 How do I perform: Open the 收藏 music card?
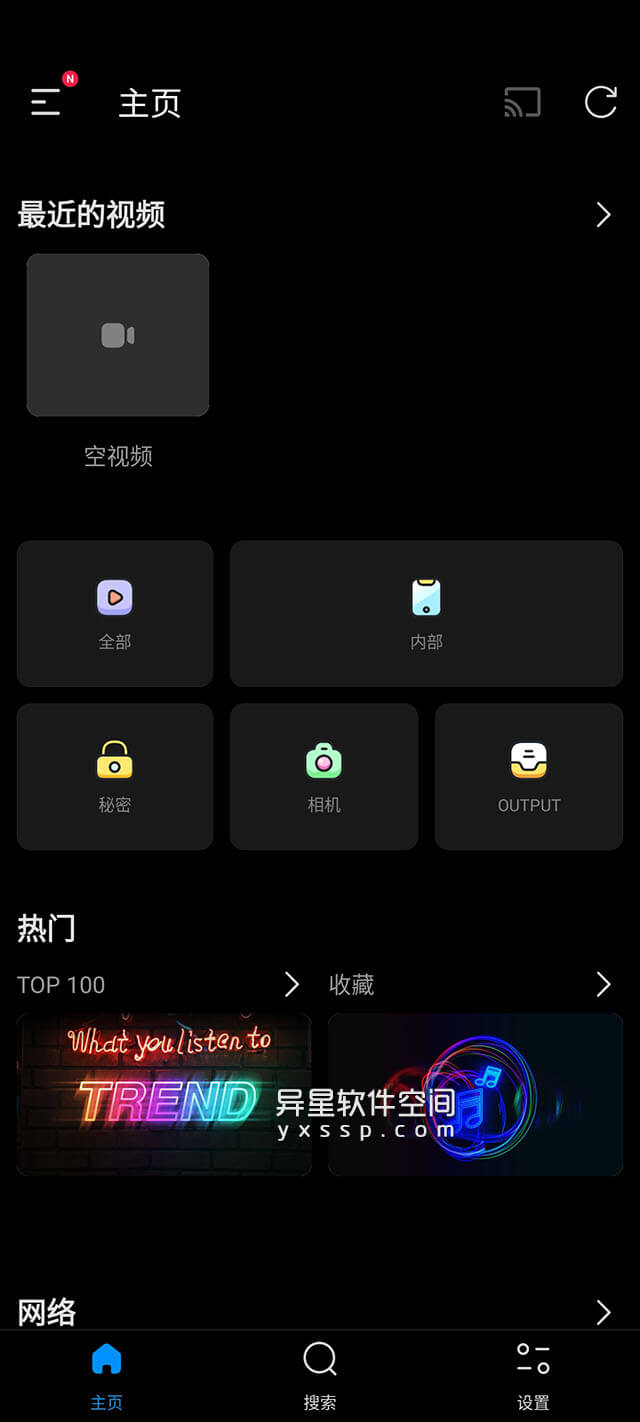point(476,1094)
